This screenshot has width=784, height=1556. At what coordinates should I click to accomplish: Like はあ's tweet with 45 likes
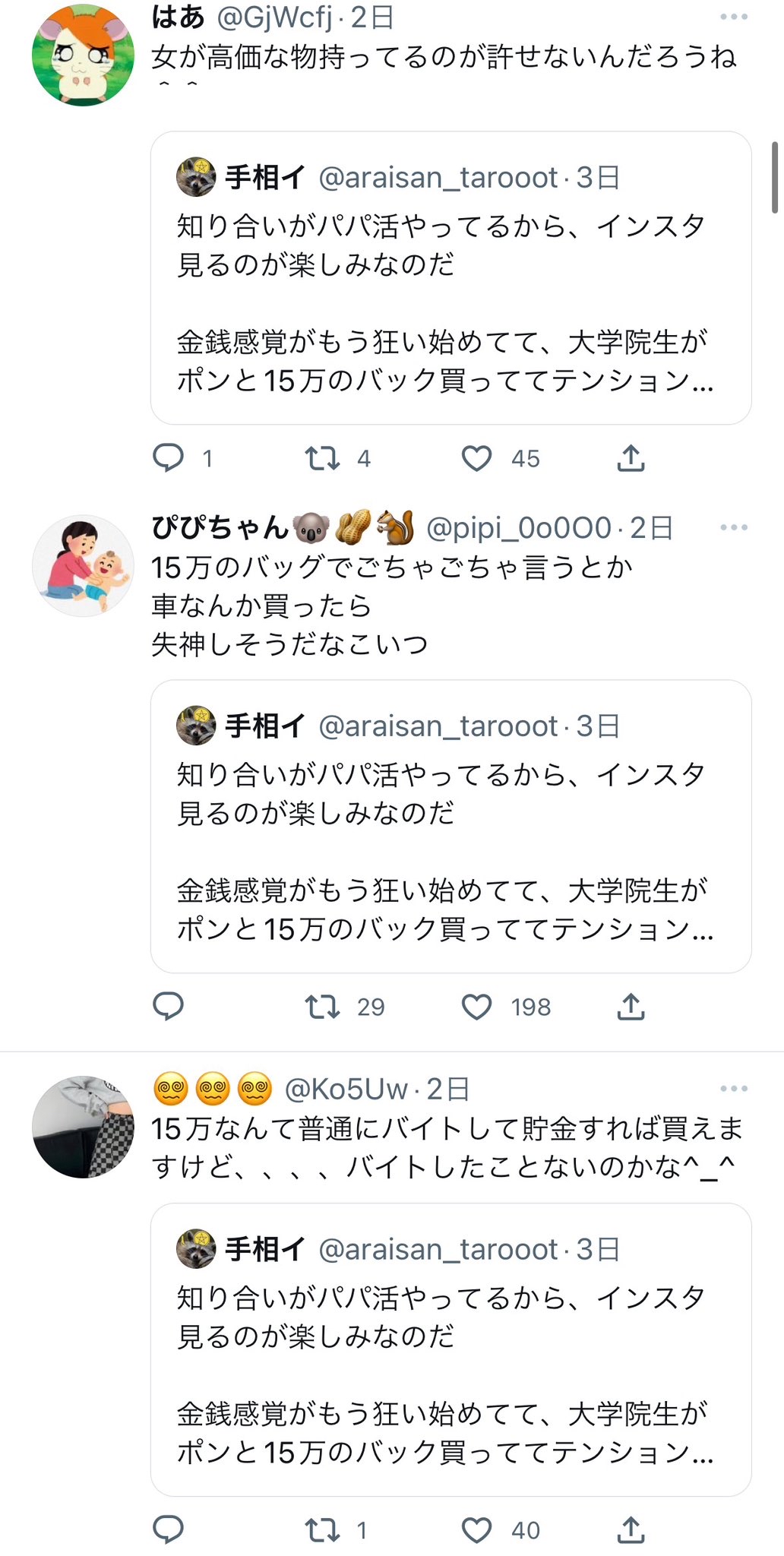(477, 458)
